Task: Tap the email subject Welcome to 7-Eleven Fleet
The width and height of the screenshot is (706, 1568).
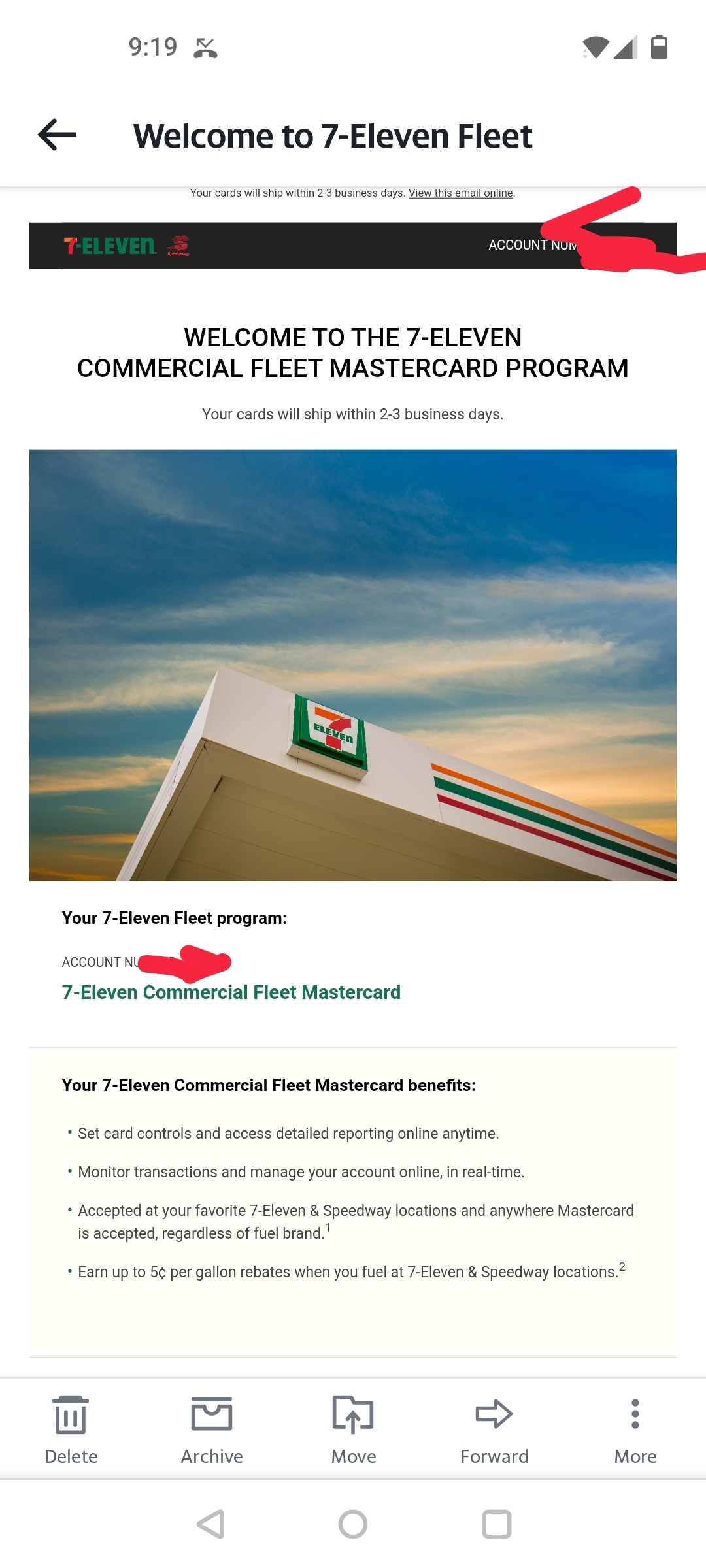Action: [332, 135]
